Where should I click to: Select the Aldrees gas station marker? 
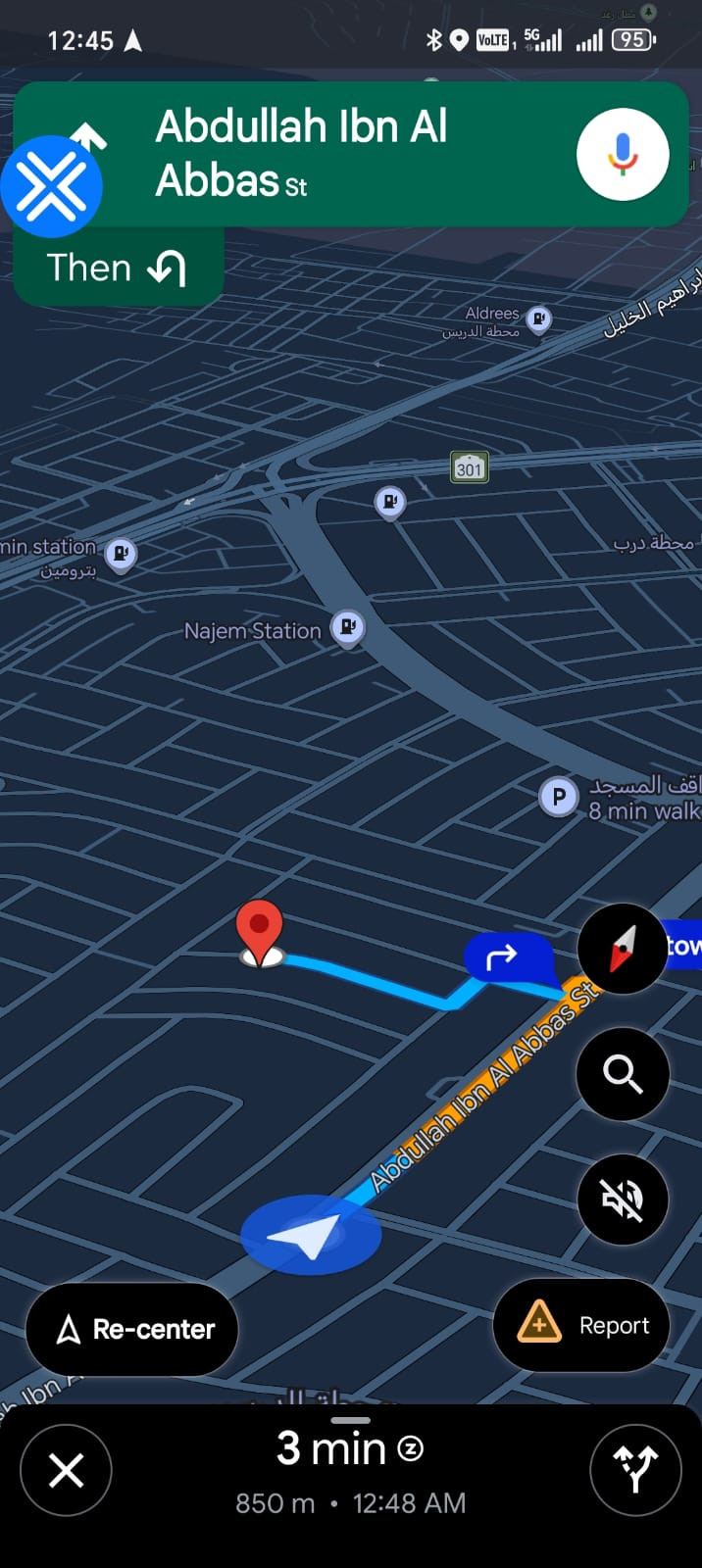point(538,319)
